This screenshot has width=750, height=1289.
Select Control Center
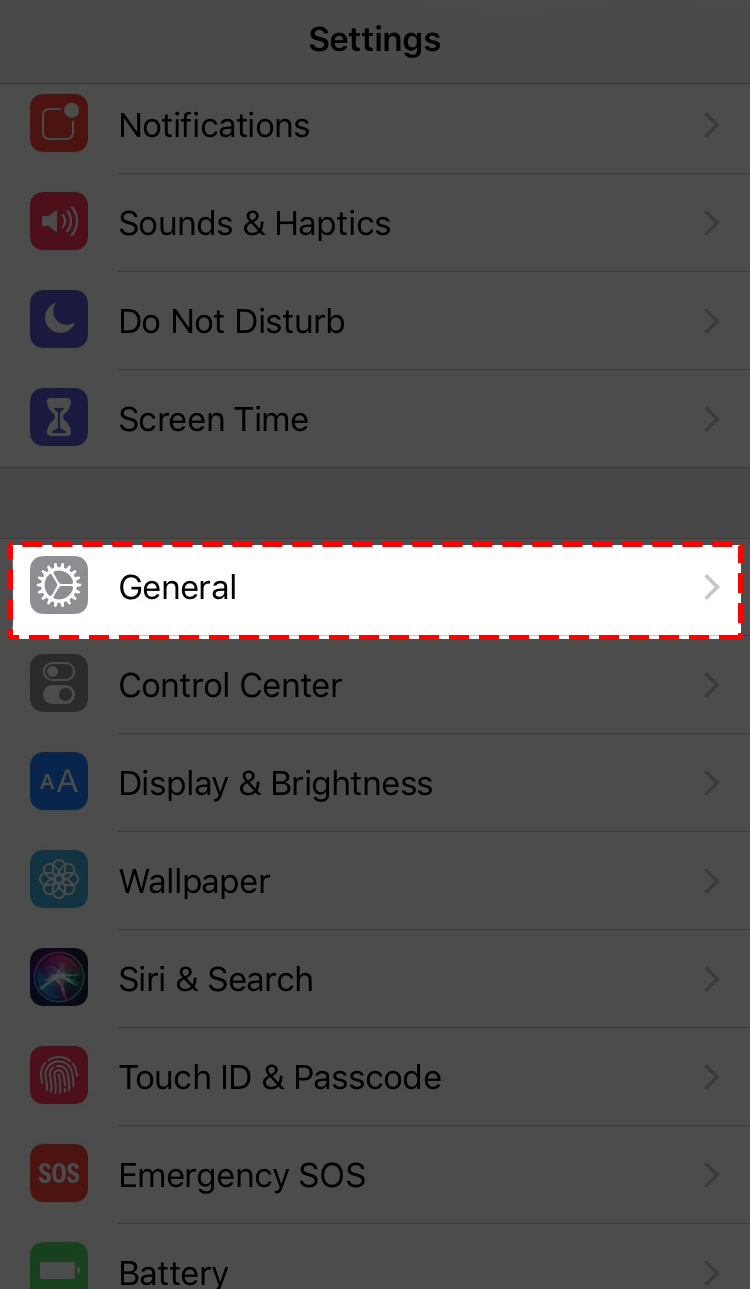click(x=375, y=686)
